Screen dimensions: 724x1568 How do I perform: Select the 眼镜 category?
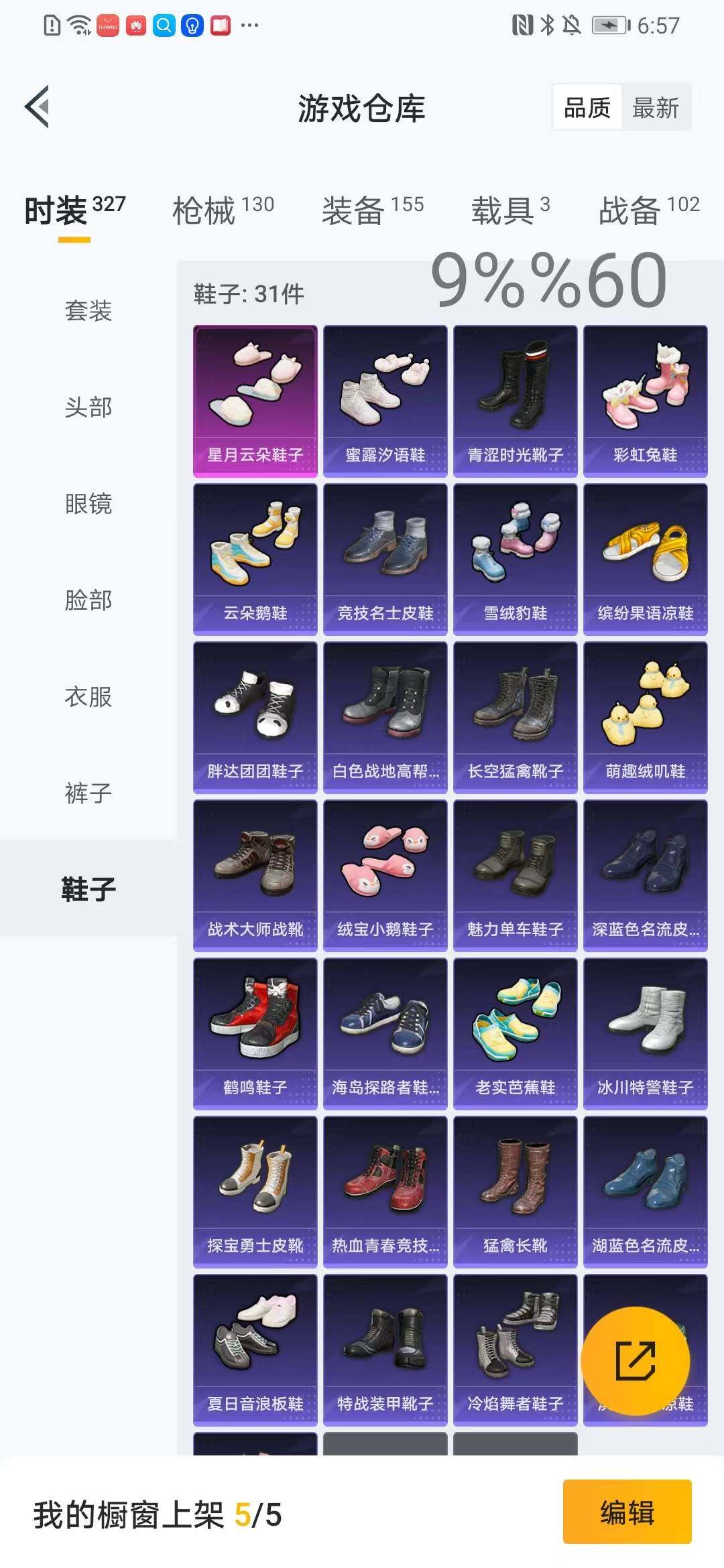tap(88, 503)
